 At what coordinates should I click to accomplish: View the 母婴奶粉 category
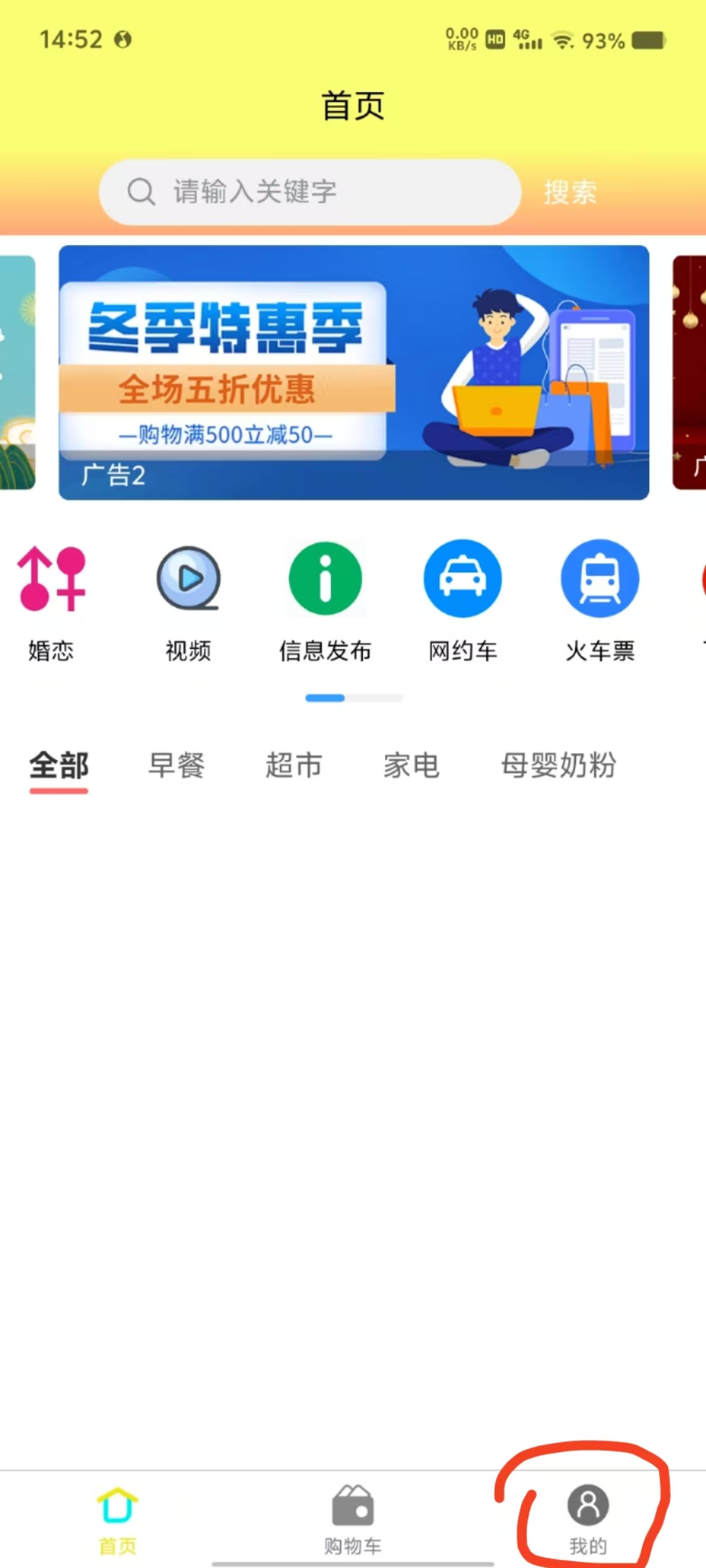[559, 766]
